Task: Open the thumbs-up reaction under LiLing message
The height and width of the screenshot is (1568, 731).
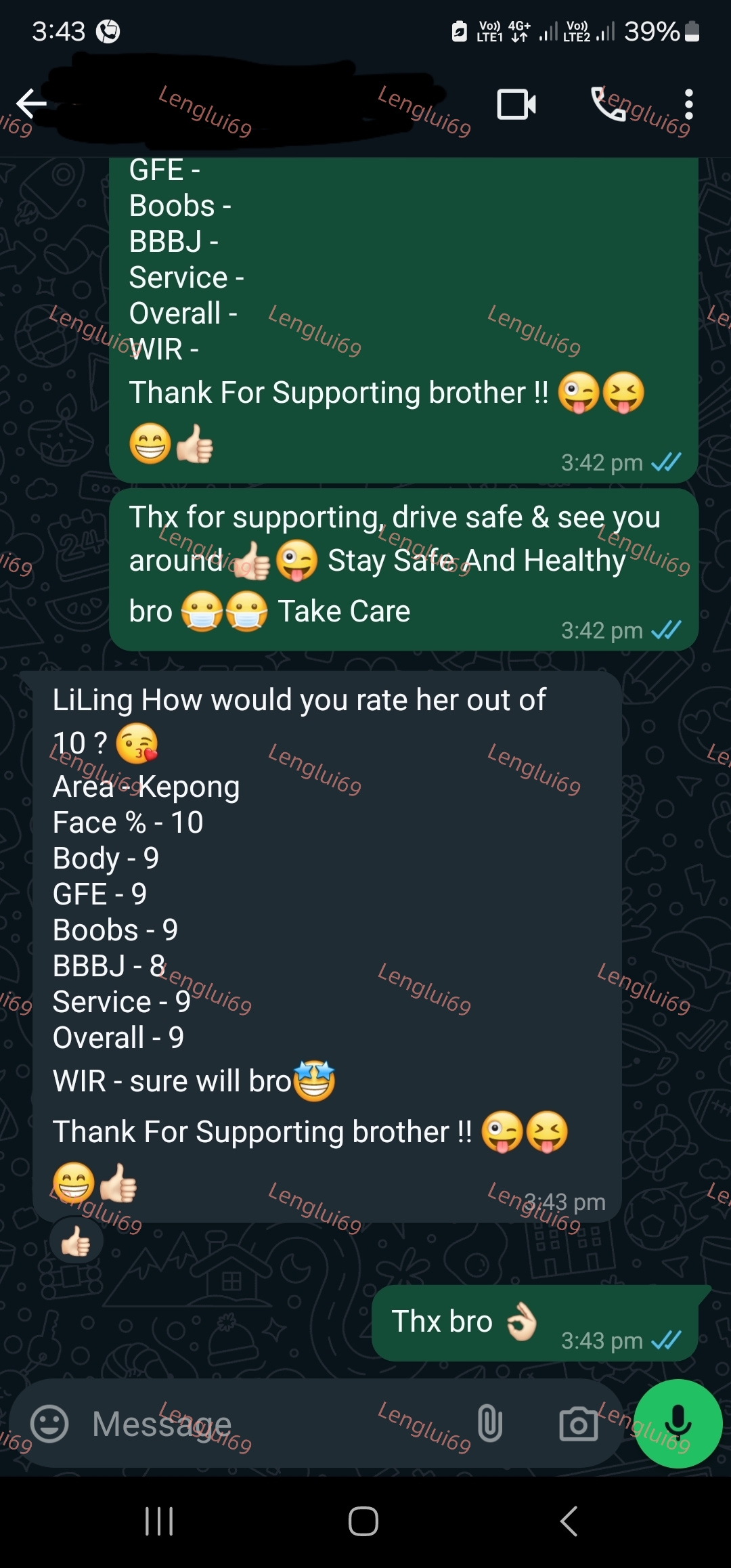Action: pyautogui.click(x=76, y=1240)
